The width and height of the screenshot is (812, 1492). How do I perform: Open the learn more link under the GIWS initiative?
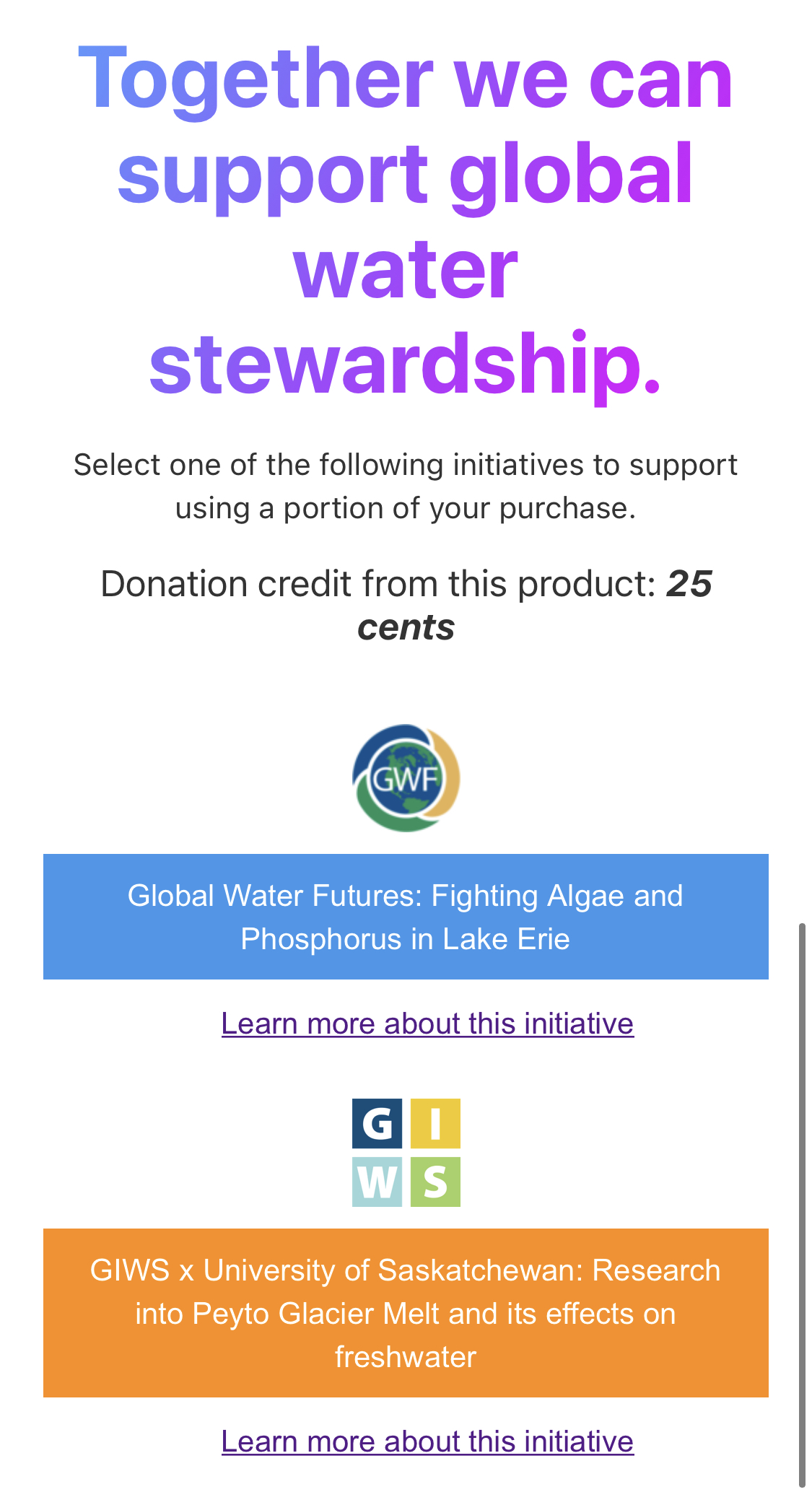tap(427, 1441)
